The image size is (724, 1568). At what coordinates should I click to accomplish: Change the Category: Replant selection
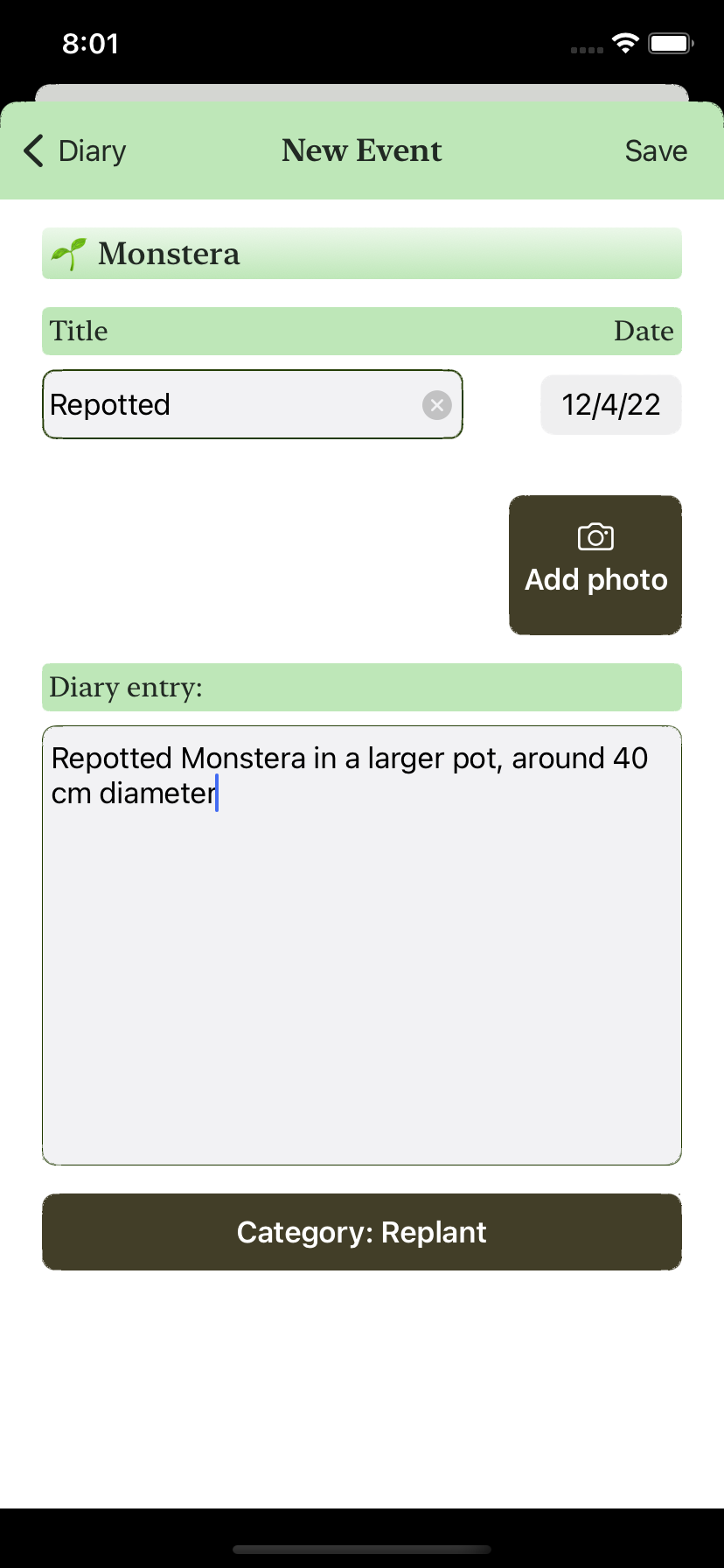pyautogui.click(x=361, y=1232)
